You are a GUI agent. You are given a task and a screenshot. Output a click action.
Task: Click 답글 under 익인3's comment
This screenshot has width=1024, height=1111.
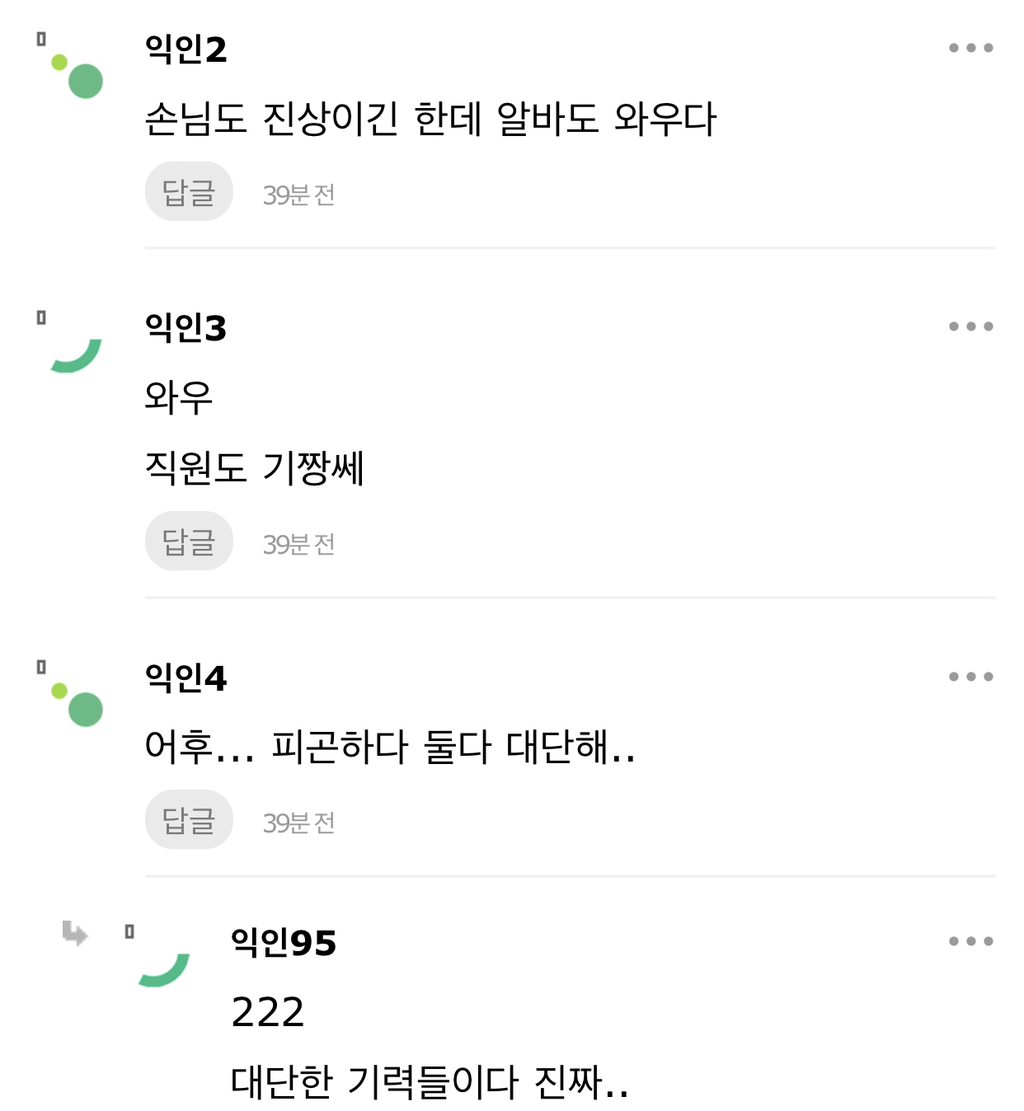(x=188, y=541)
